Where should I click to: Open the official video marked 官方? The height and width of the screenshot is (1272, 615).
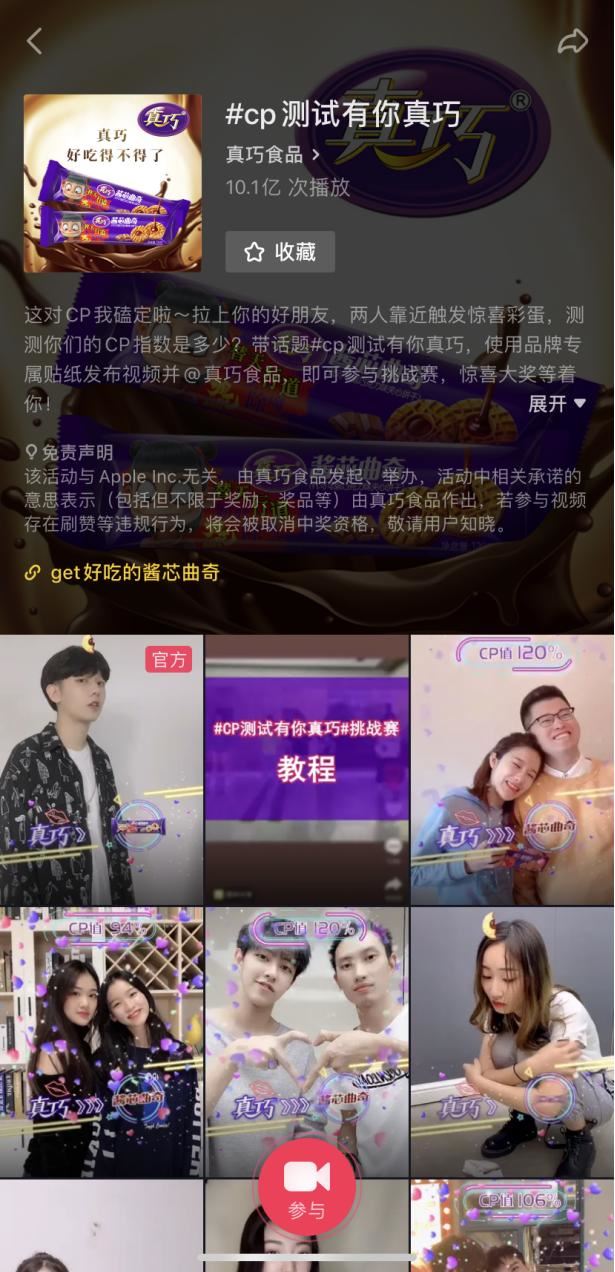pyautogui.click(x=100, y=770)
